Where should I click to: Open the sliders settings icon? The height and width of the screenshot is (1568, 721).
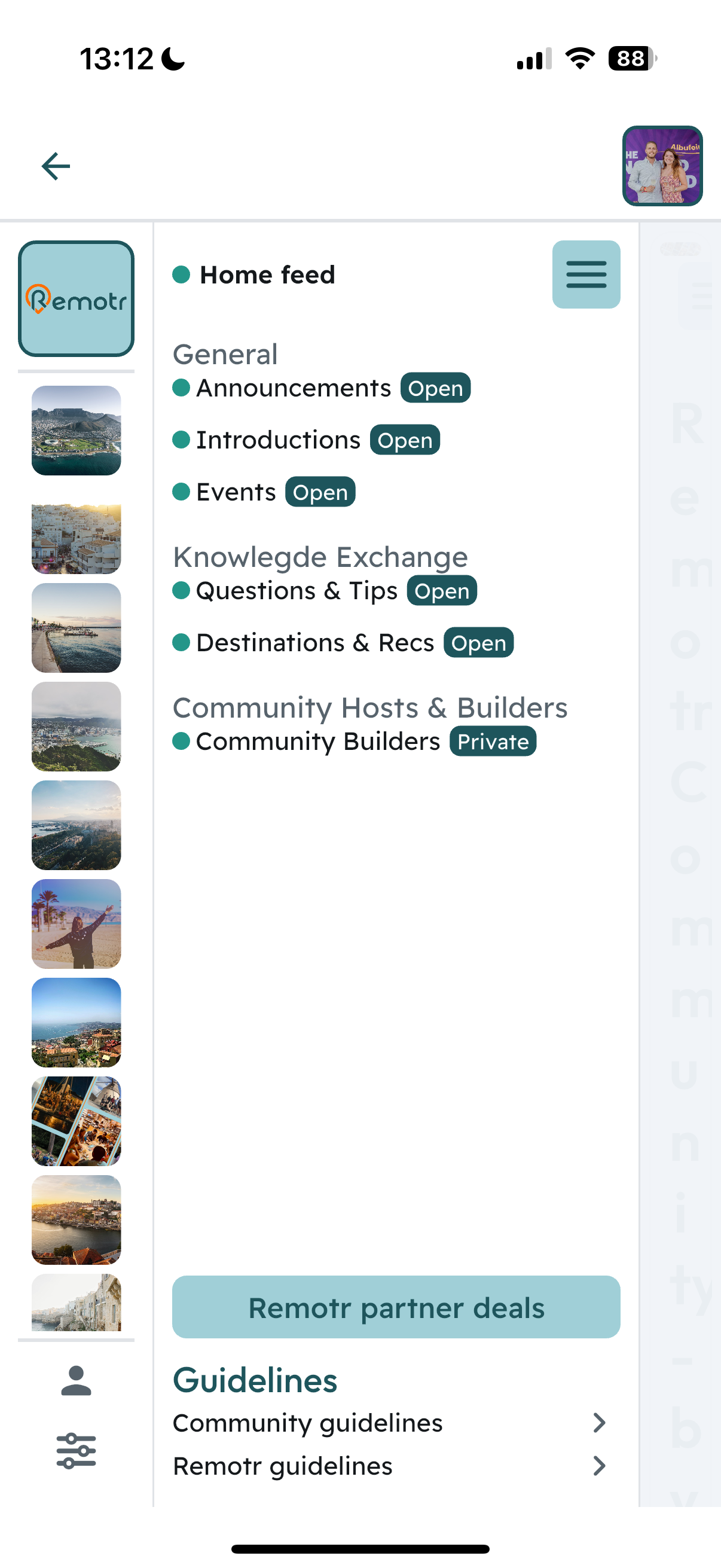(x=76, y=1451)
